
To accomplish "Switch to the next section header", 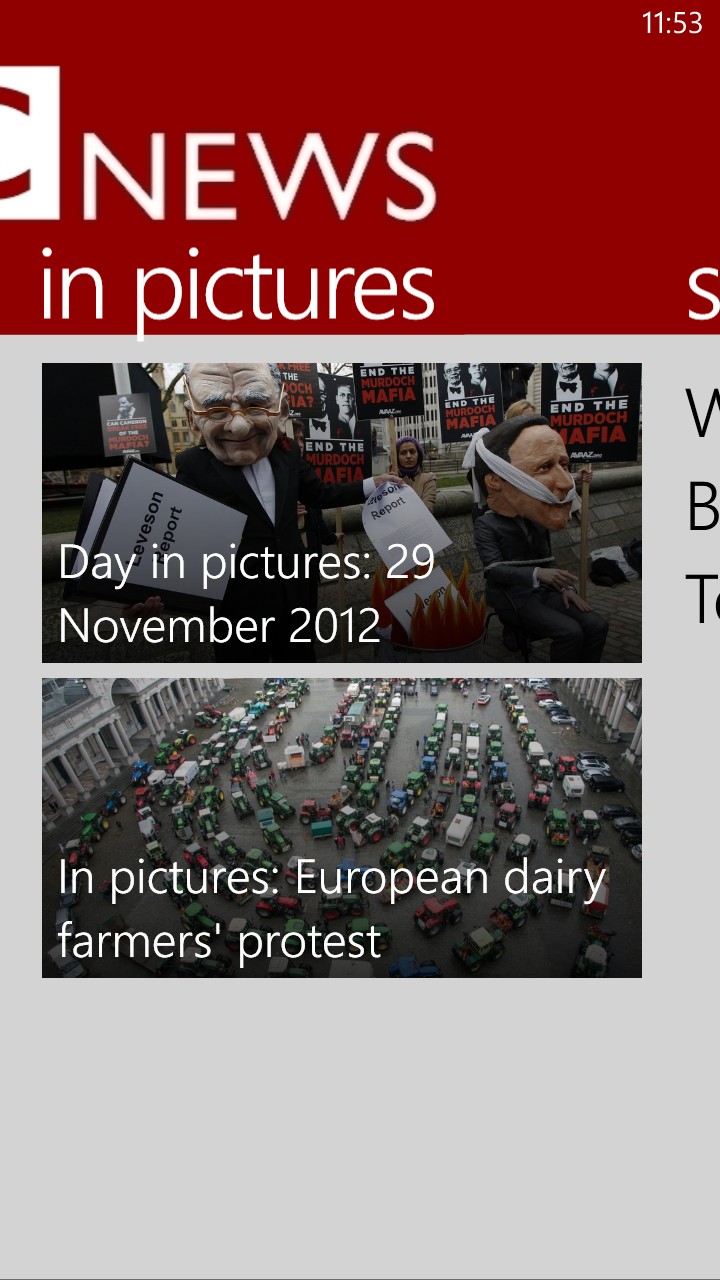I will (x=703, y=287).
